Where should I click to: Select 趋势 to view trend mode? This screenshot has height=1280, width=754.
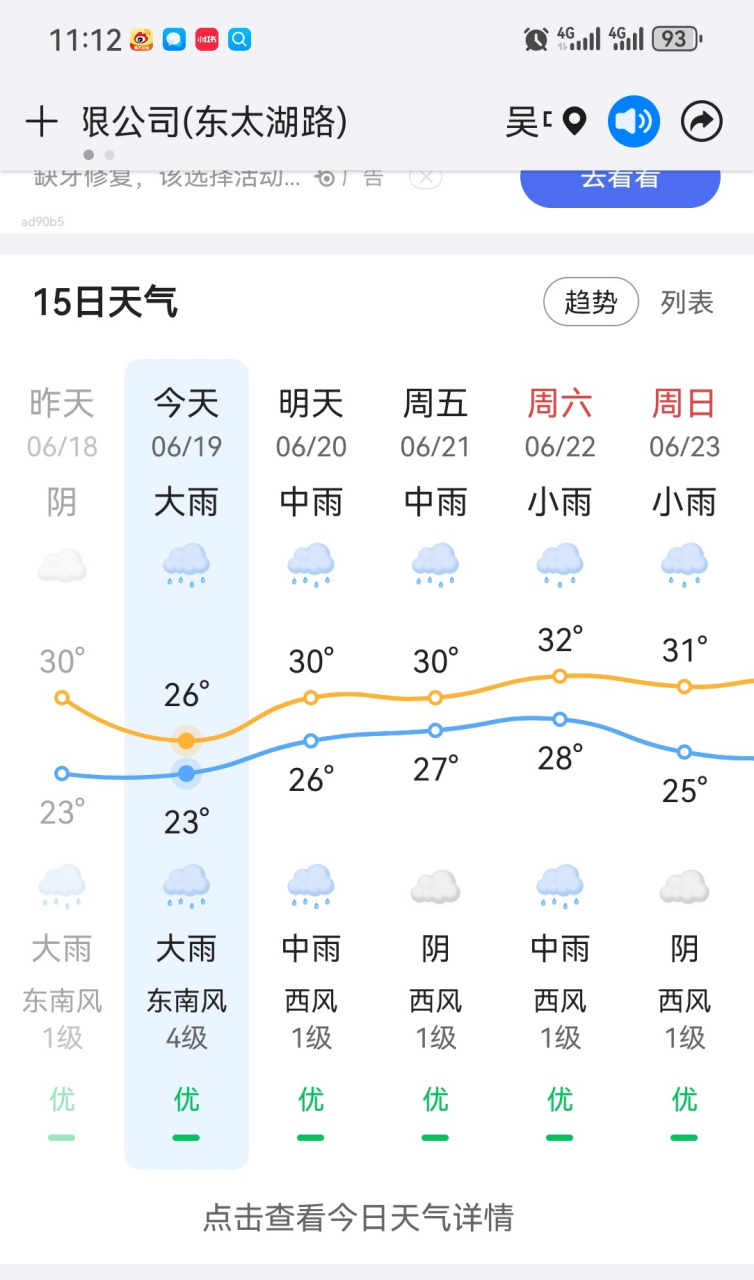coord(590,301)
